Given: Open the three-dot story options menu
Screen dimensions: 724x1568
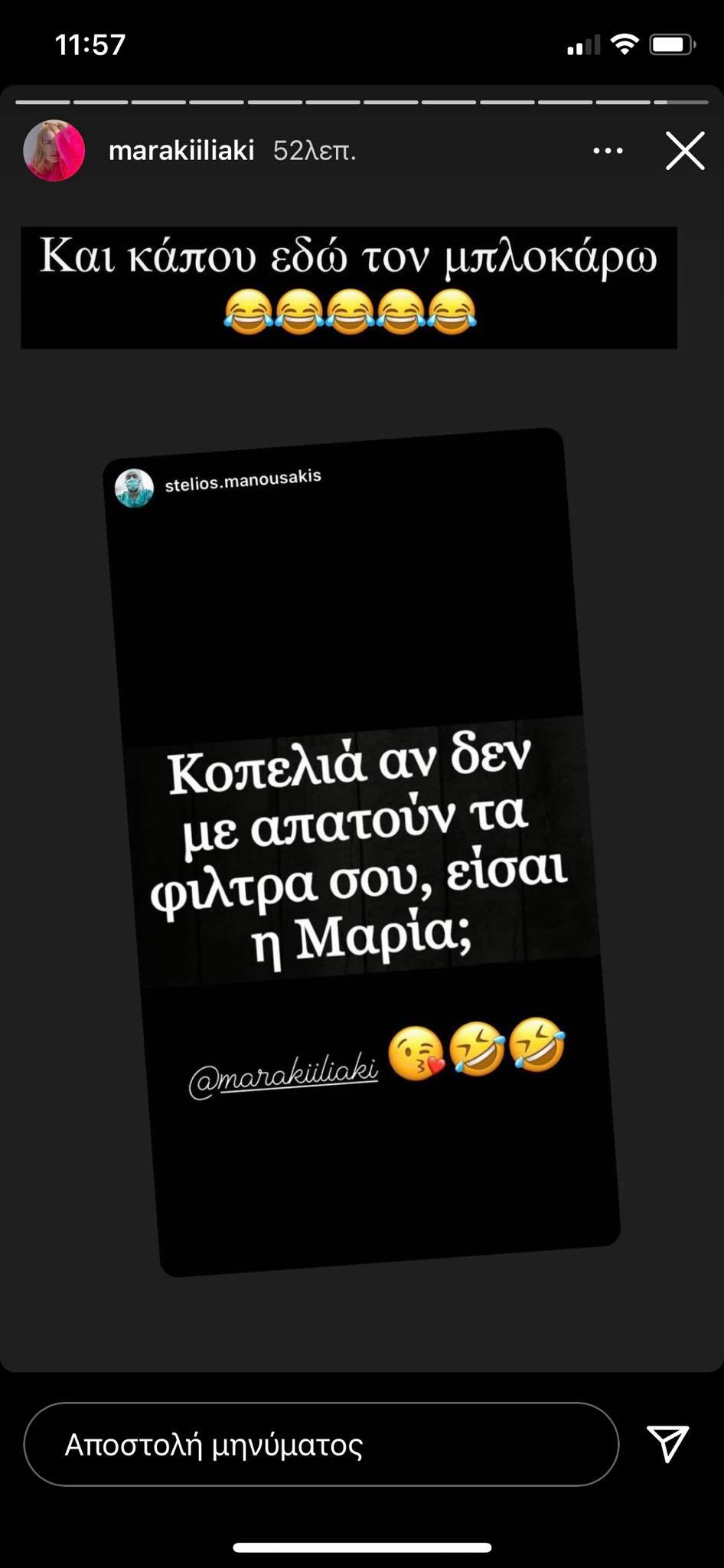Looking at the screenshot, I should point(608,151).
